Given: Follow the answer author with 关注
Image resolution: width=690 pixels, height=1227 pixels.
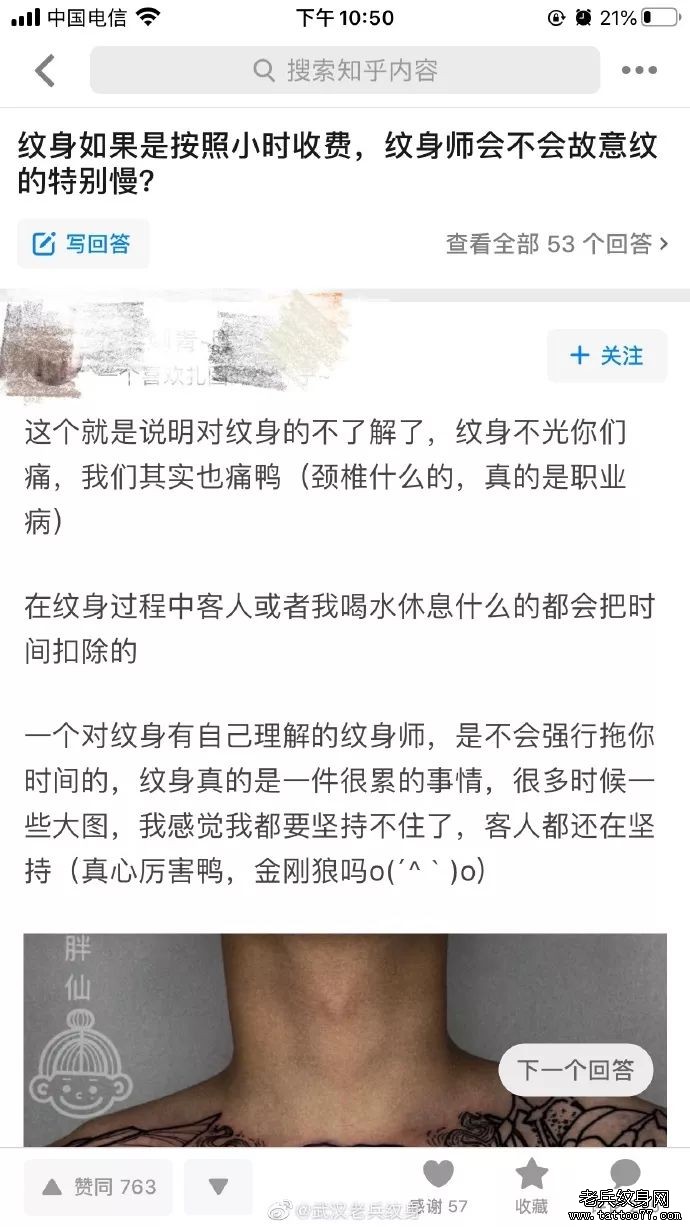Looking at the screenshot, I should 607,355.
